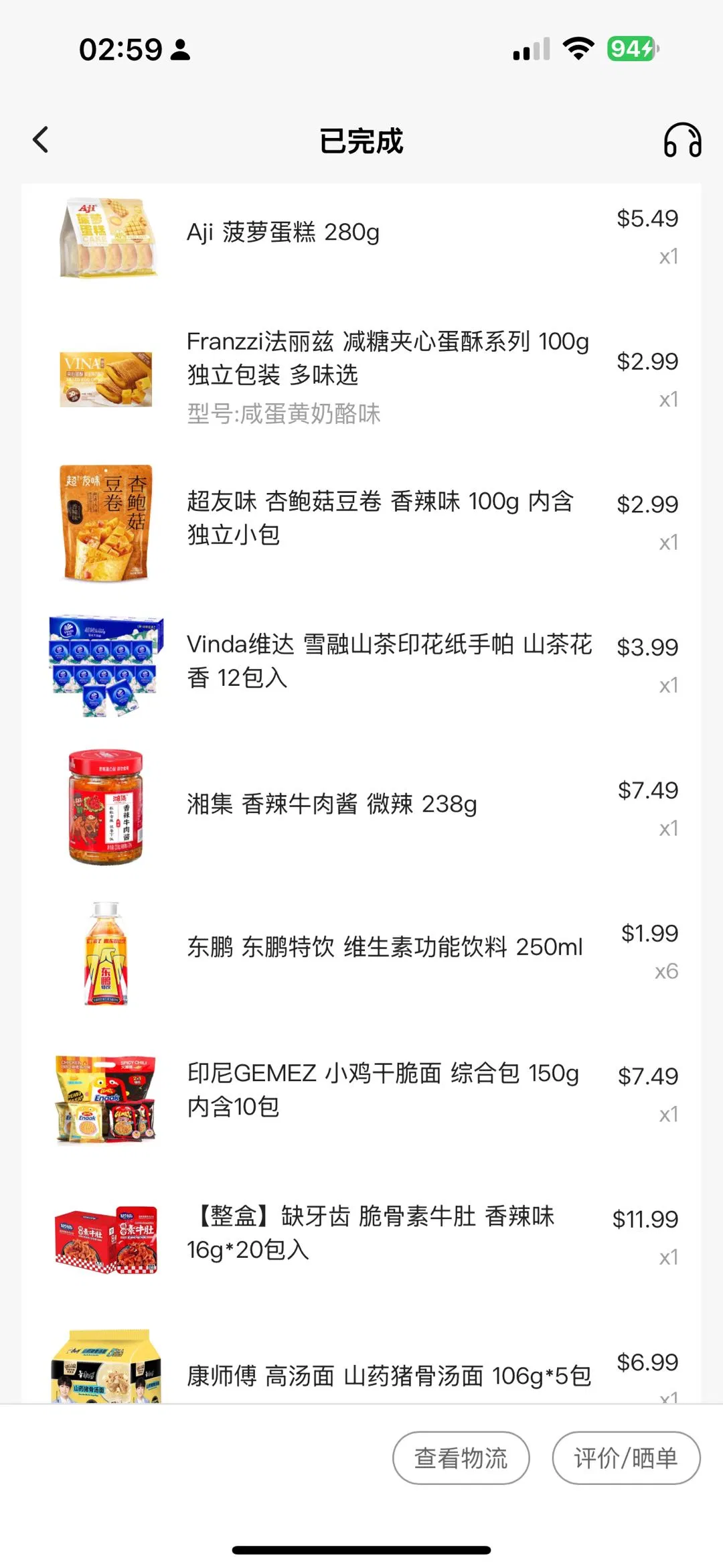Open 东鹏特饮 维生素功能饮料 item

pos(384,947)
